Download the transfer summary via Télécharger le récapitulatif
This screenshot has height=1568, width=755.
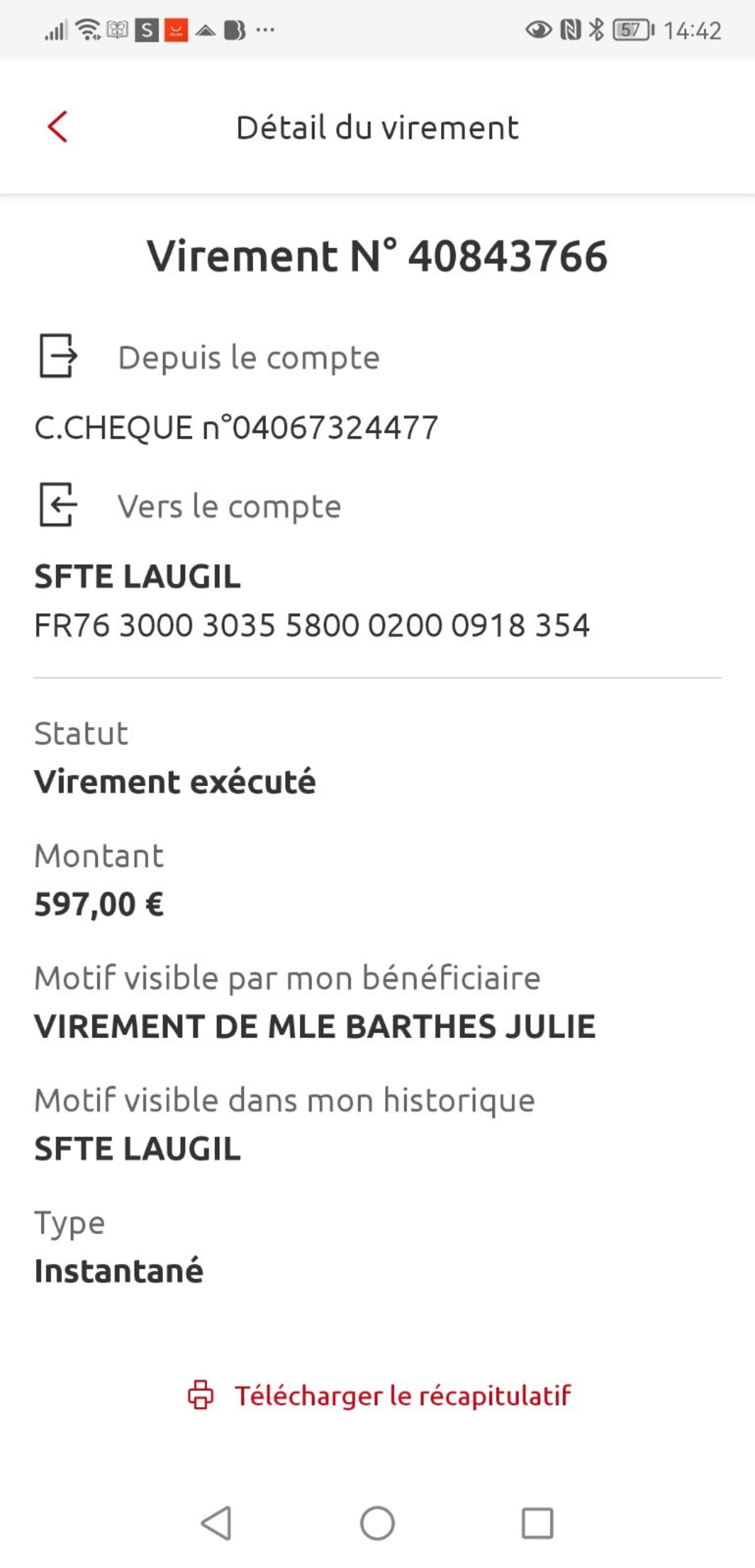pos(379,1395)
